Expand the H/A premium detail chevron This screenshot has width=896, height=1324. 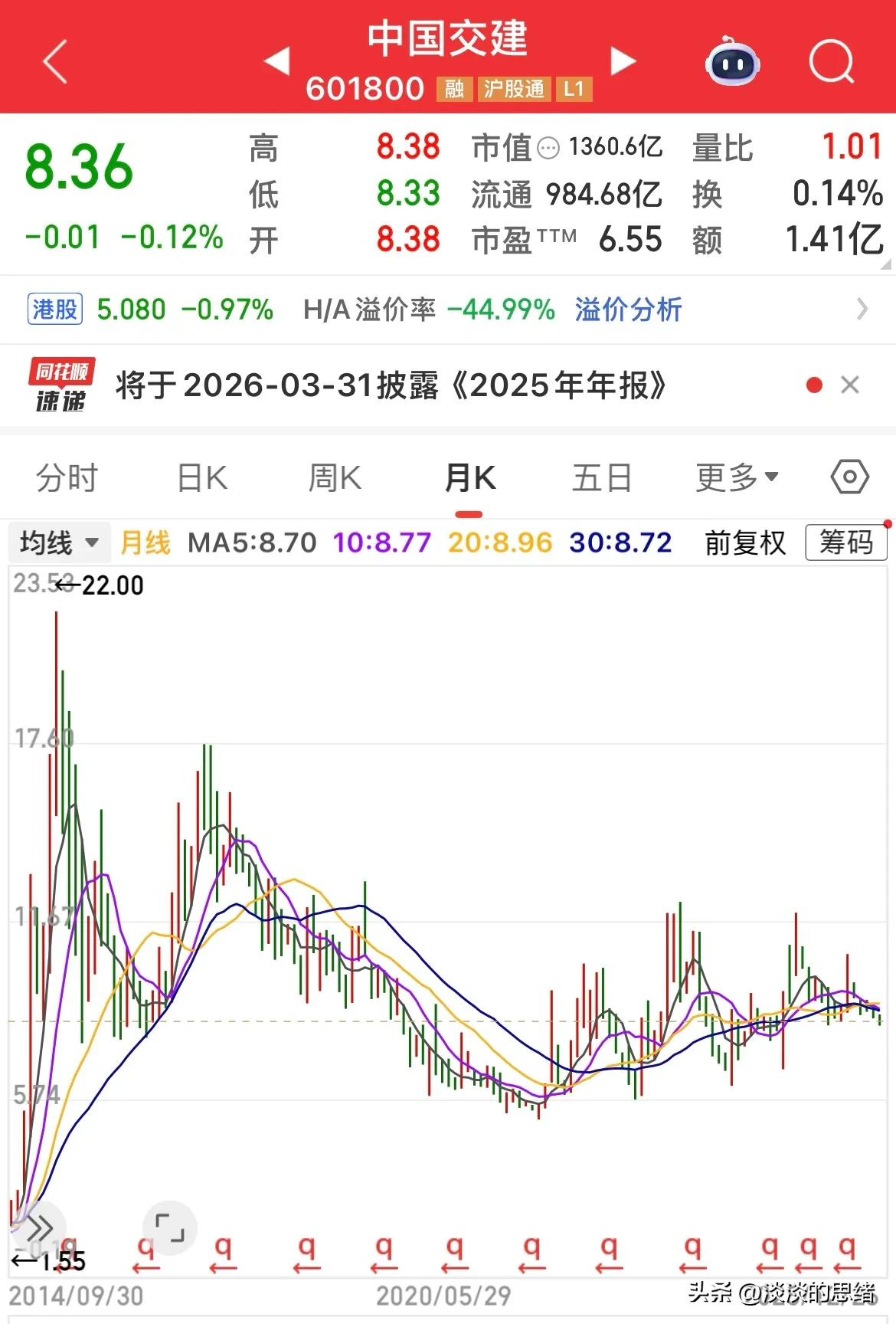862,310
